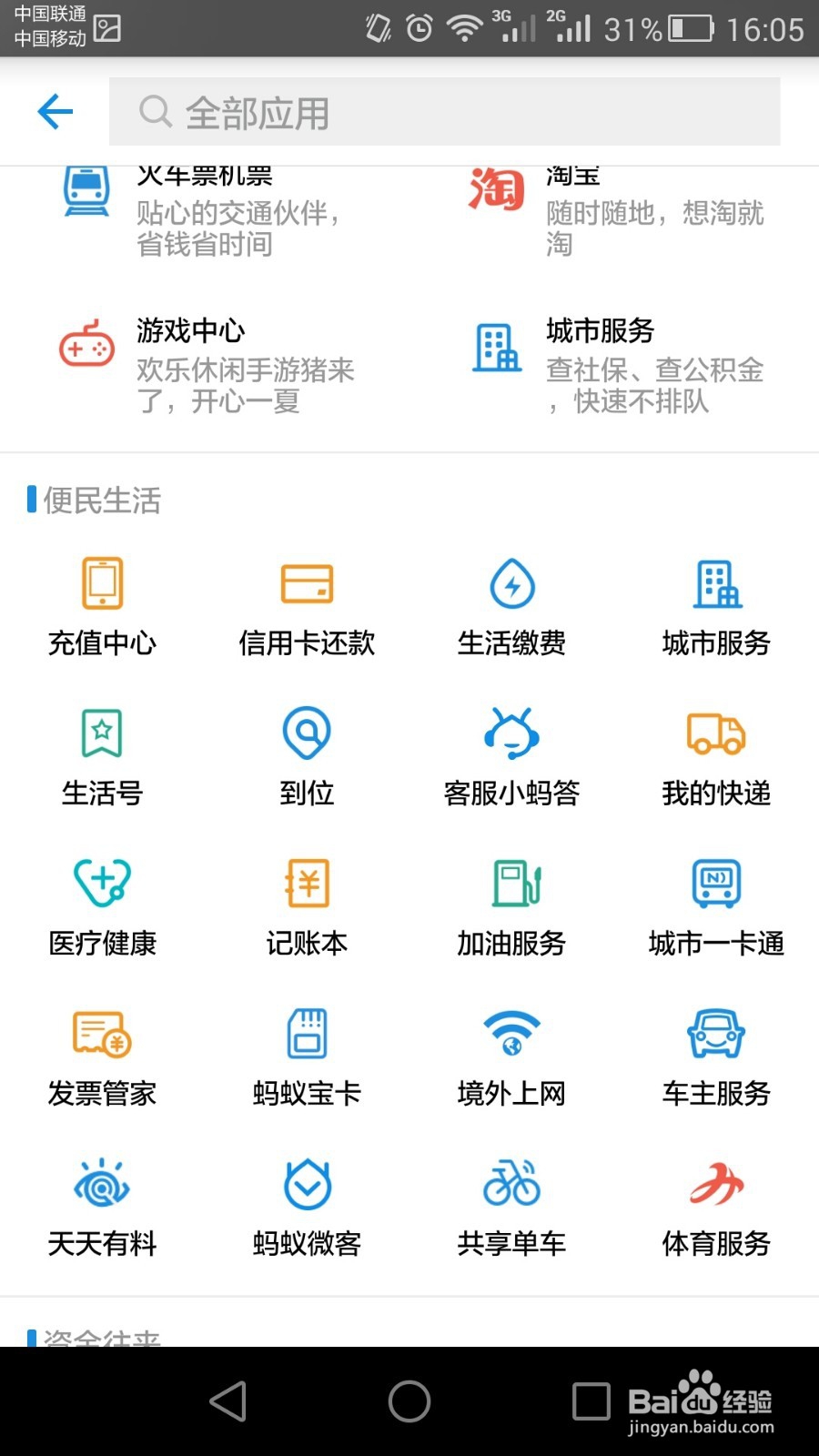
Task: Open the 全部应用 search box
Action: (444, 111)
